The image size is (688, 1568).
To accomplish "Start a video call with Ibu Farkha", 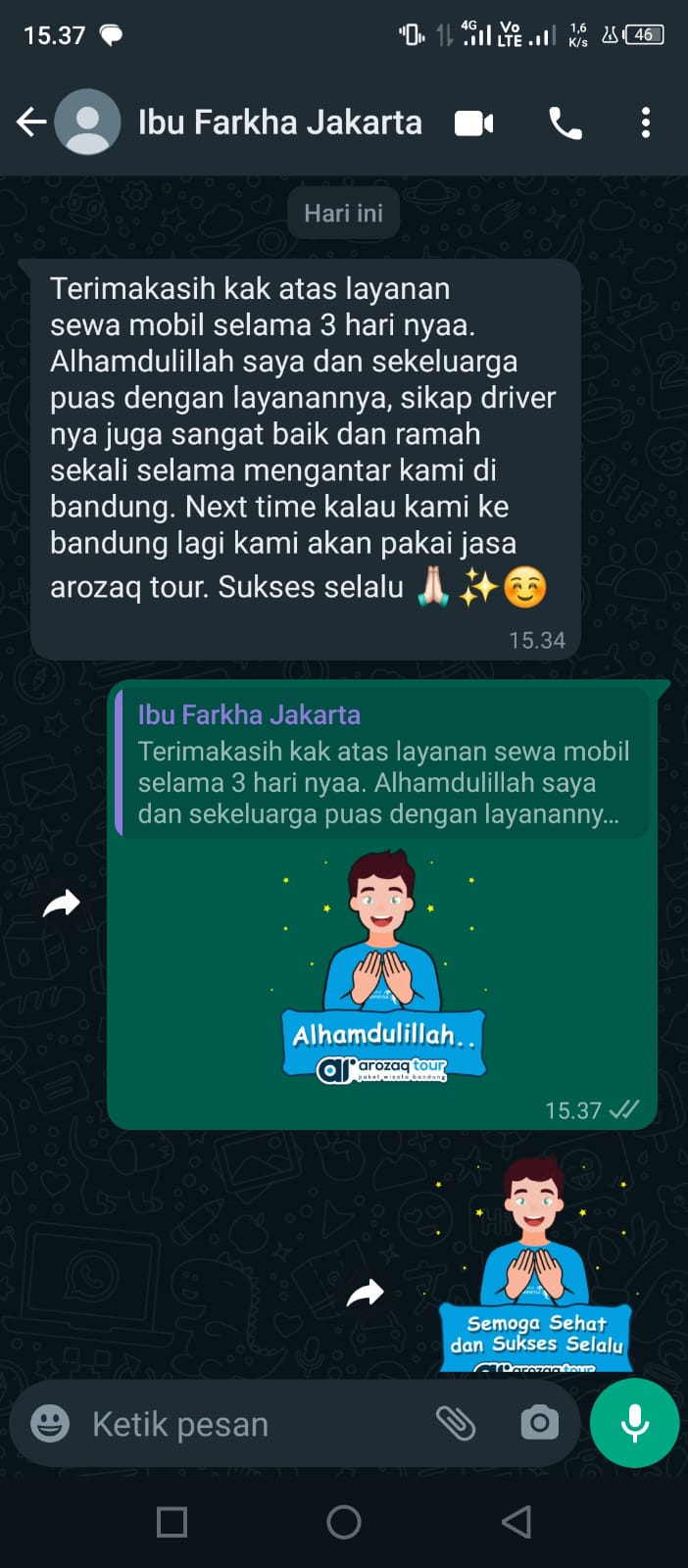I will point(474,123).
